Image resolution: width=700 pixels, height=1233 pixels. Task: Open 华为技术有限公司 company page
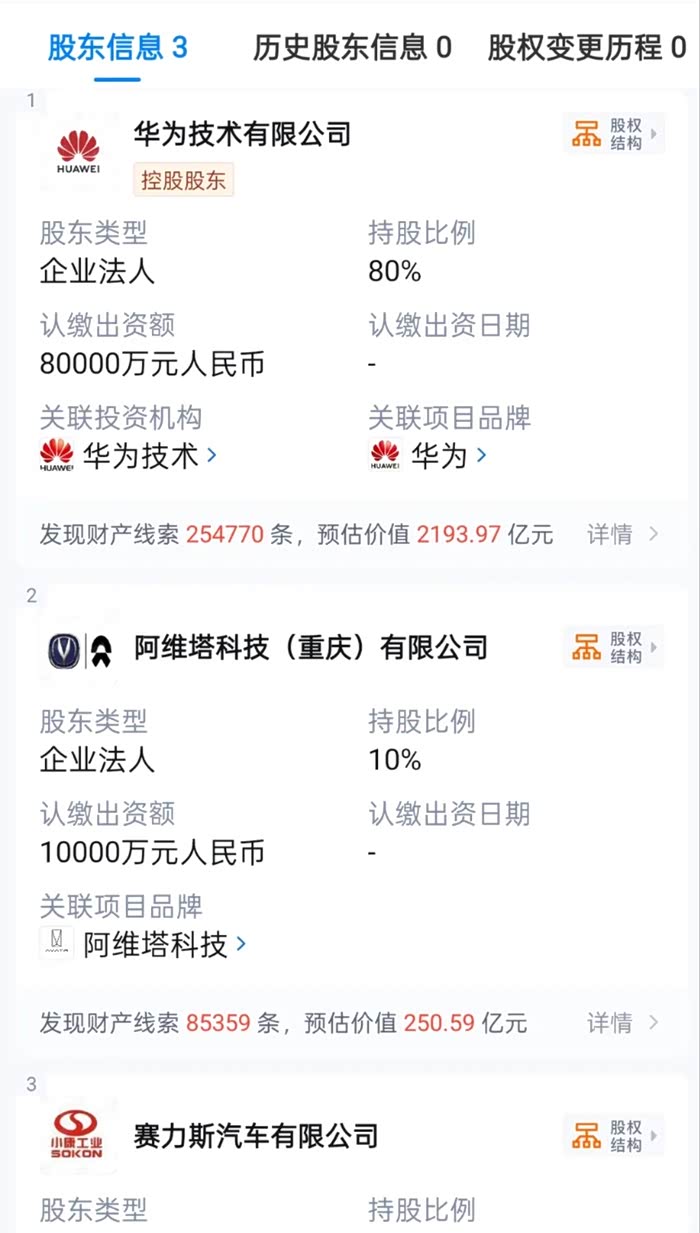click(x=243, y=133)
